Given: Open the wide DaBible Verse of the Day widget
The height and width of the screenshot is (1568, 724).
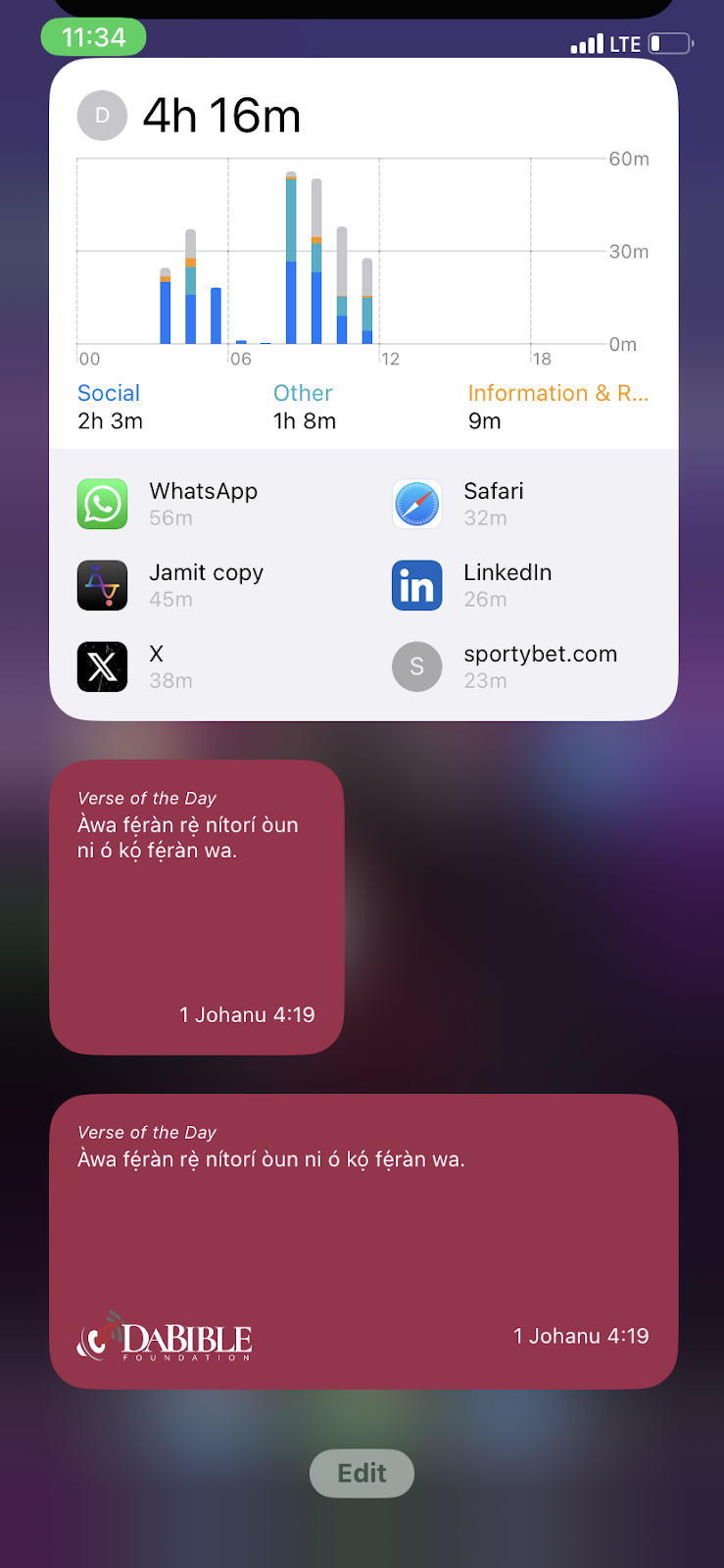Looking at the screenshot, I should (x=363, y=1241).
